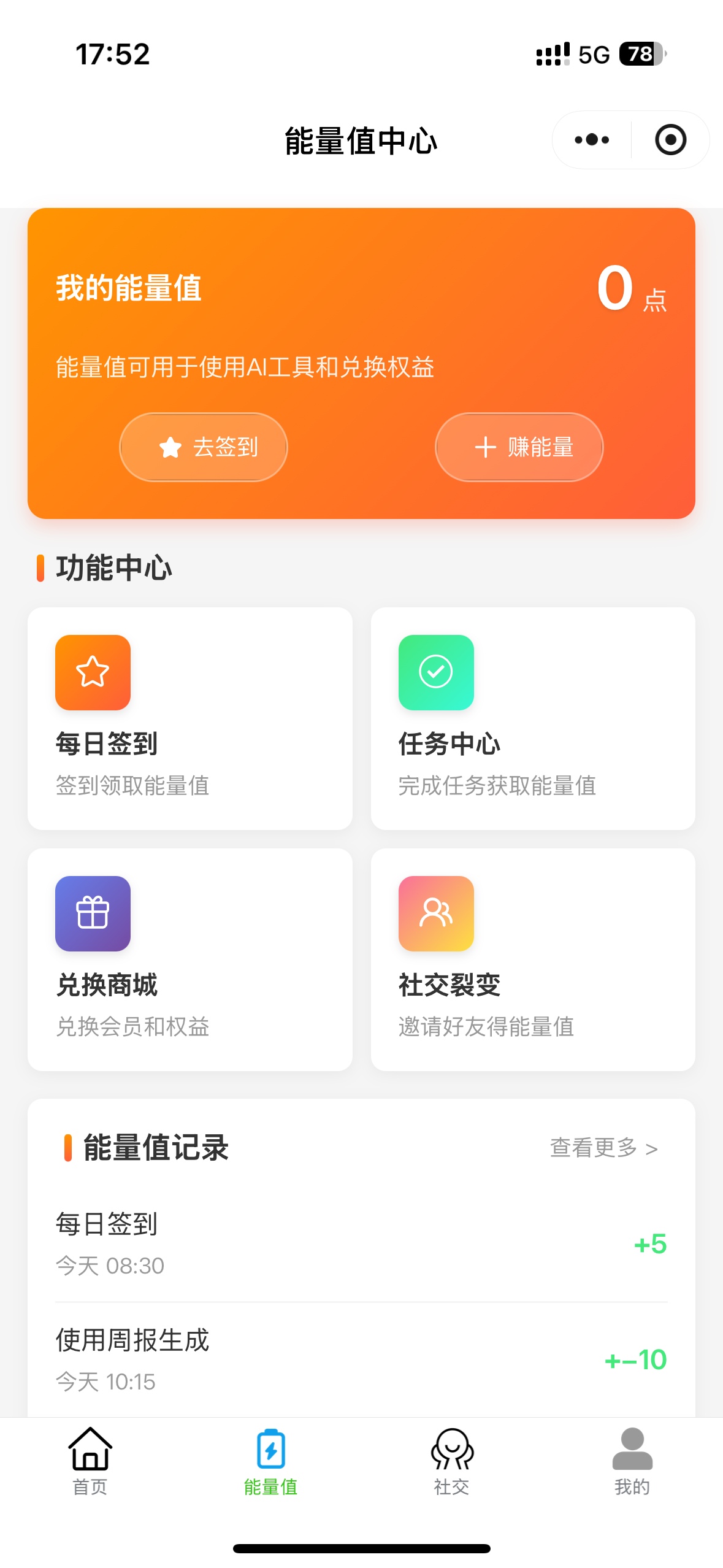This screenshot has height=1568, width=723.
Task: Tap the 赚能量 button
Action: coord(519,447)
